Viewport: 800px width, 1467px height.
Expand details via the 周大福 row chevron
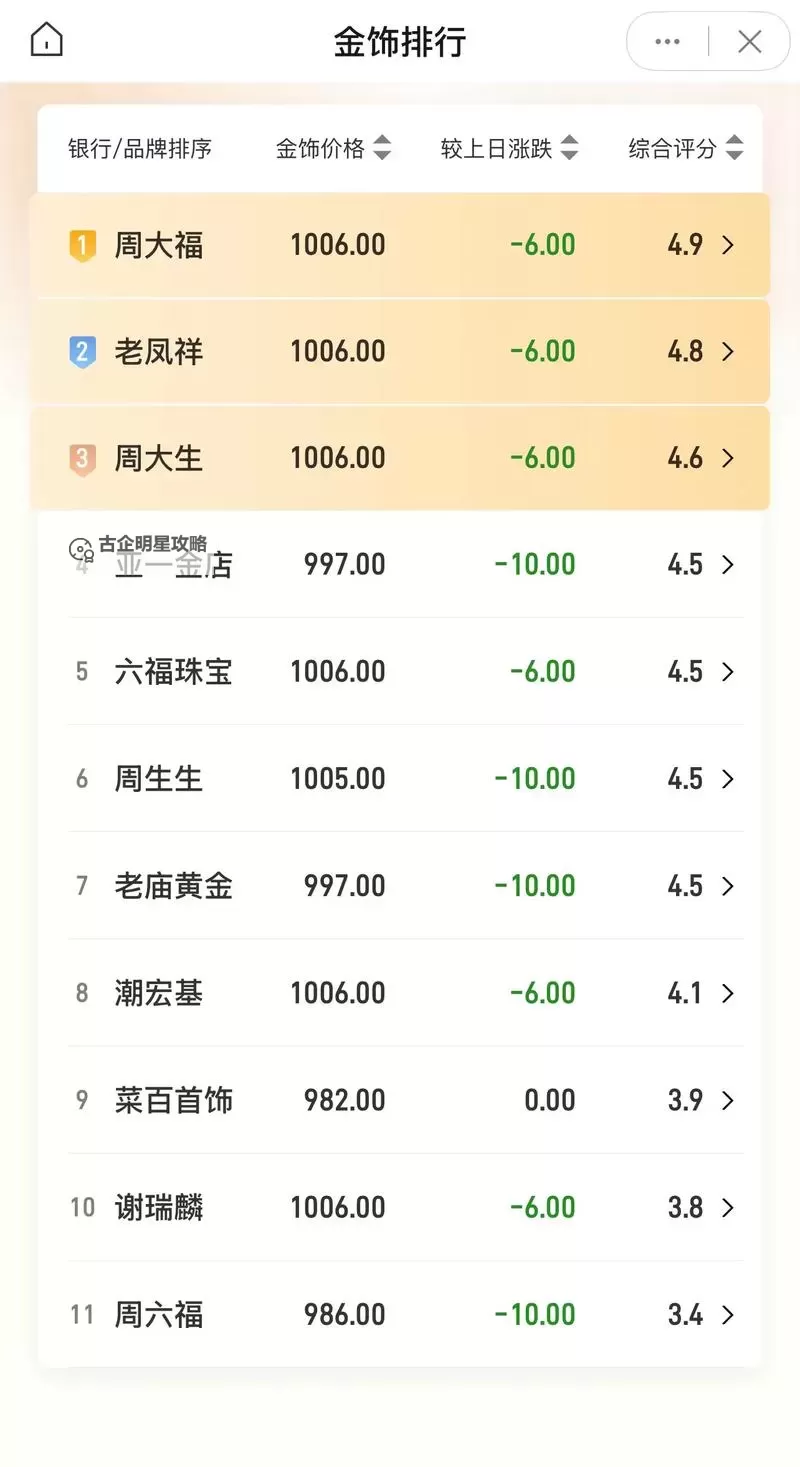(x=729, y=244)
